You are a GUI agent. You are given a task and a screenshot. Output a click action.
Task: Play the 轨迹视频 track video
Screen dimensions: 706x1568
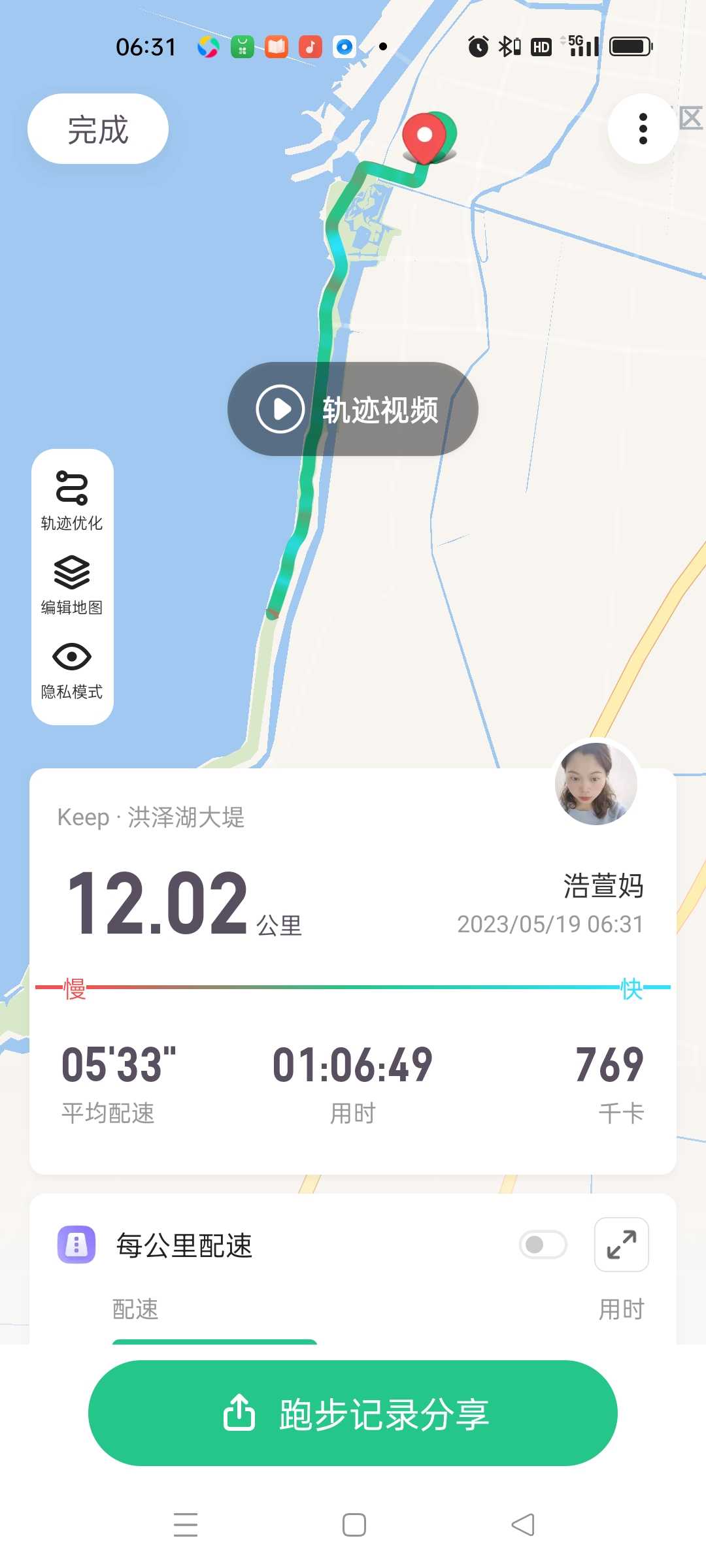pyautogui.click(x=353, y=409)
